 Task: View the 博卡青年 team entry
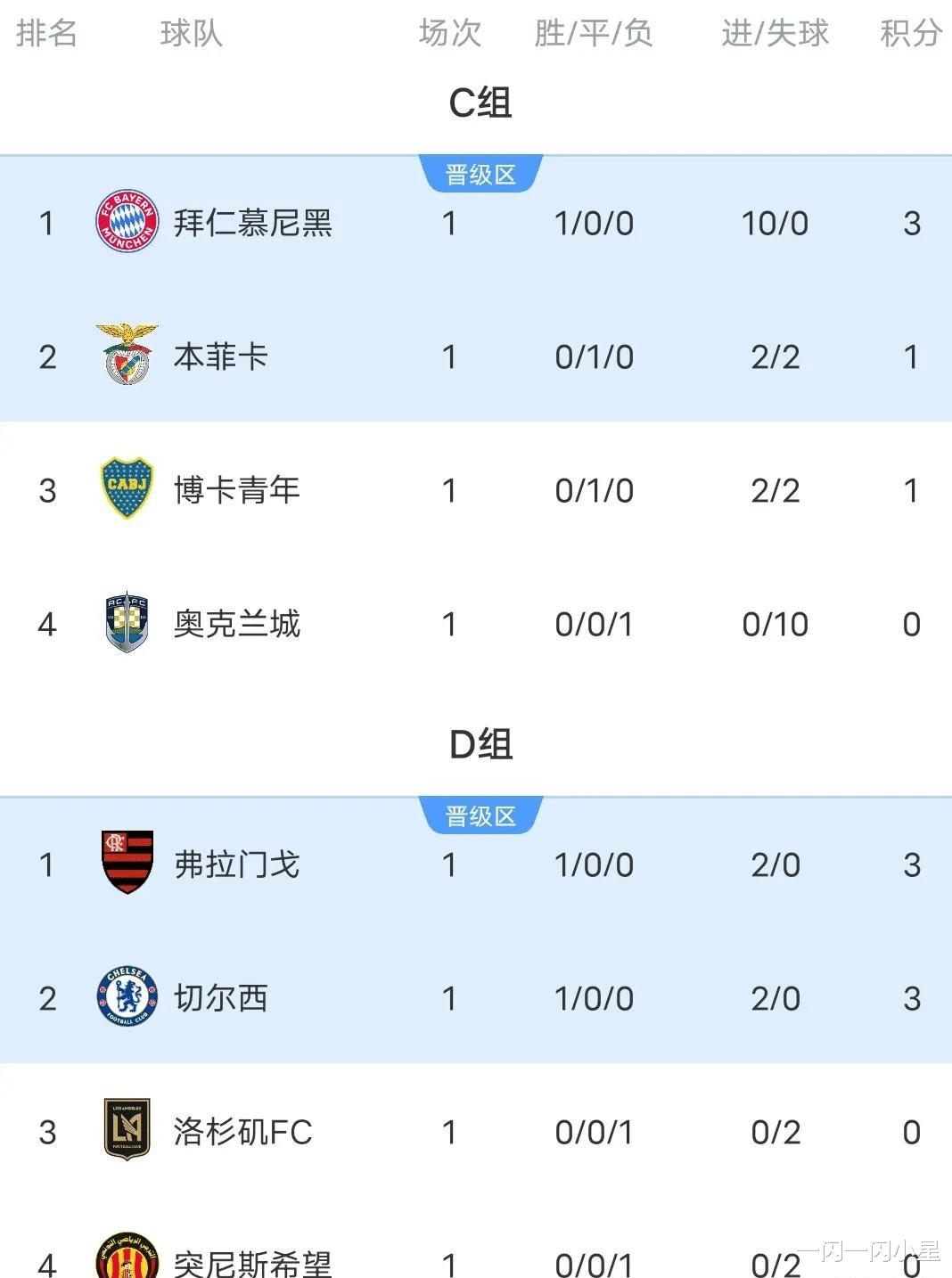coord(236,490)
